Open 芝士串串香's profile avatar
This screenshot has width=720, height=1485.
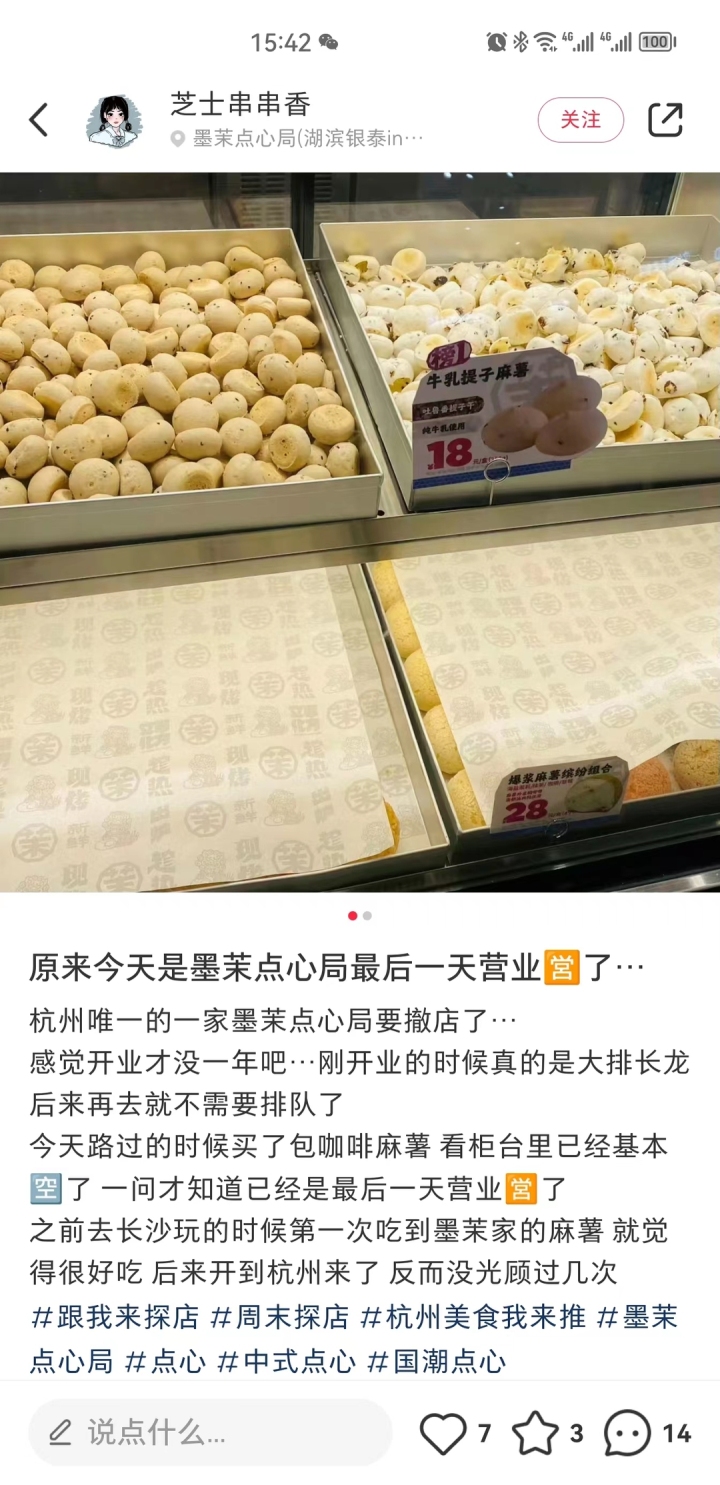[114, 122]
